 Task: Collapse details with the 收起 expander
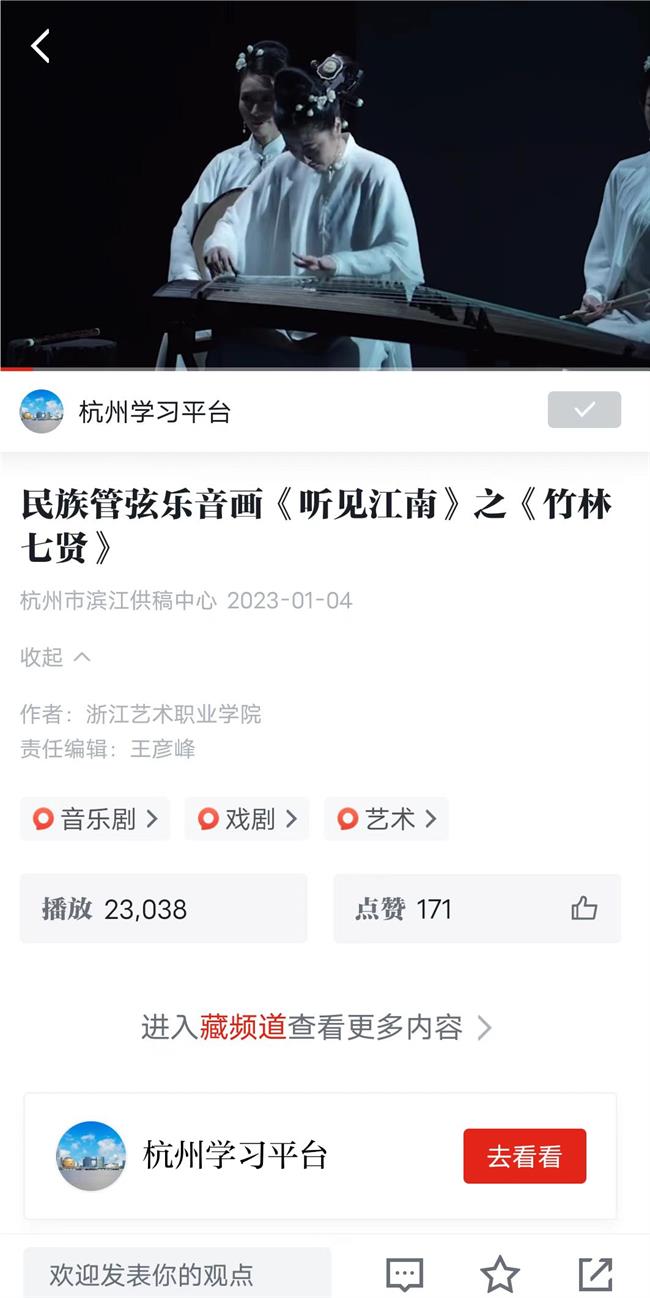pos(56,657)
